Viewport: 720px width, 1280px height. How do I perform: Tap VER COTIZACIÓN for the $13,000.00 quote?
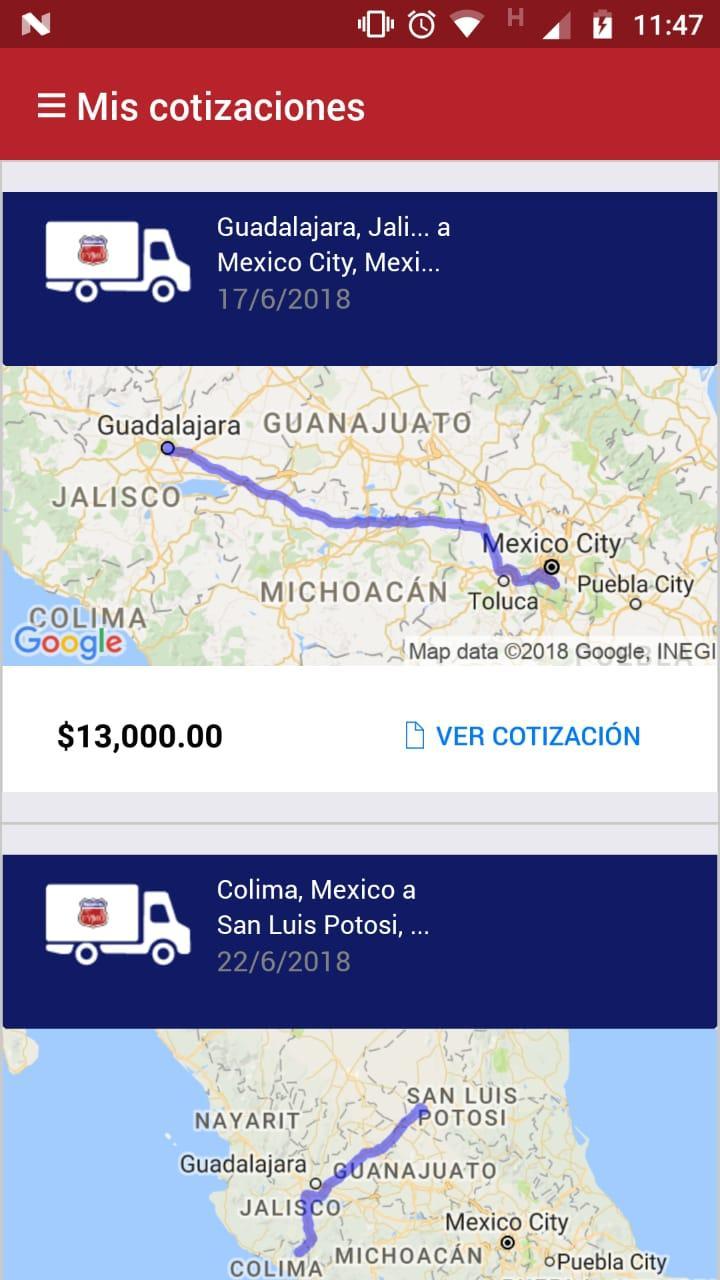(522, 736)
